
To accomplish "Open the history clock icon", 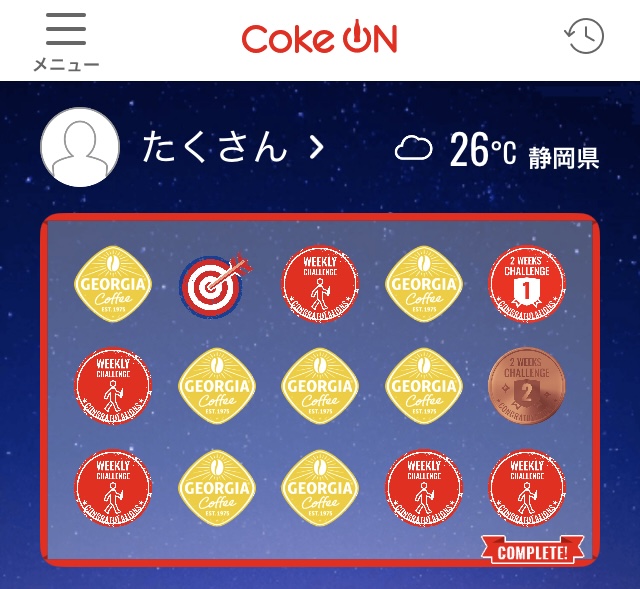I will click(x=585, y=36).
